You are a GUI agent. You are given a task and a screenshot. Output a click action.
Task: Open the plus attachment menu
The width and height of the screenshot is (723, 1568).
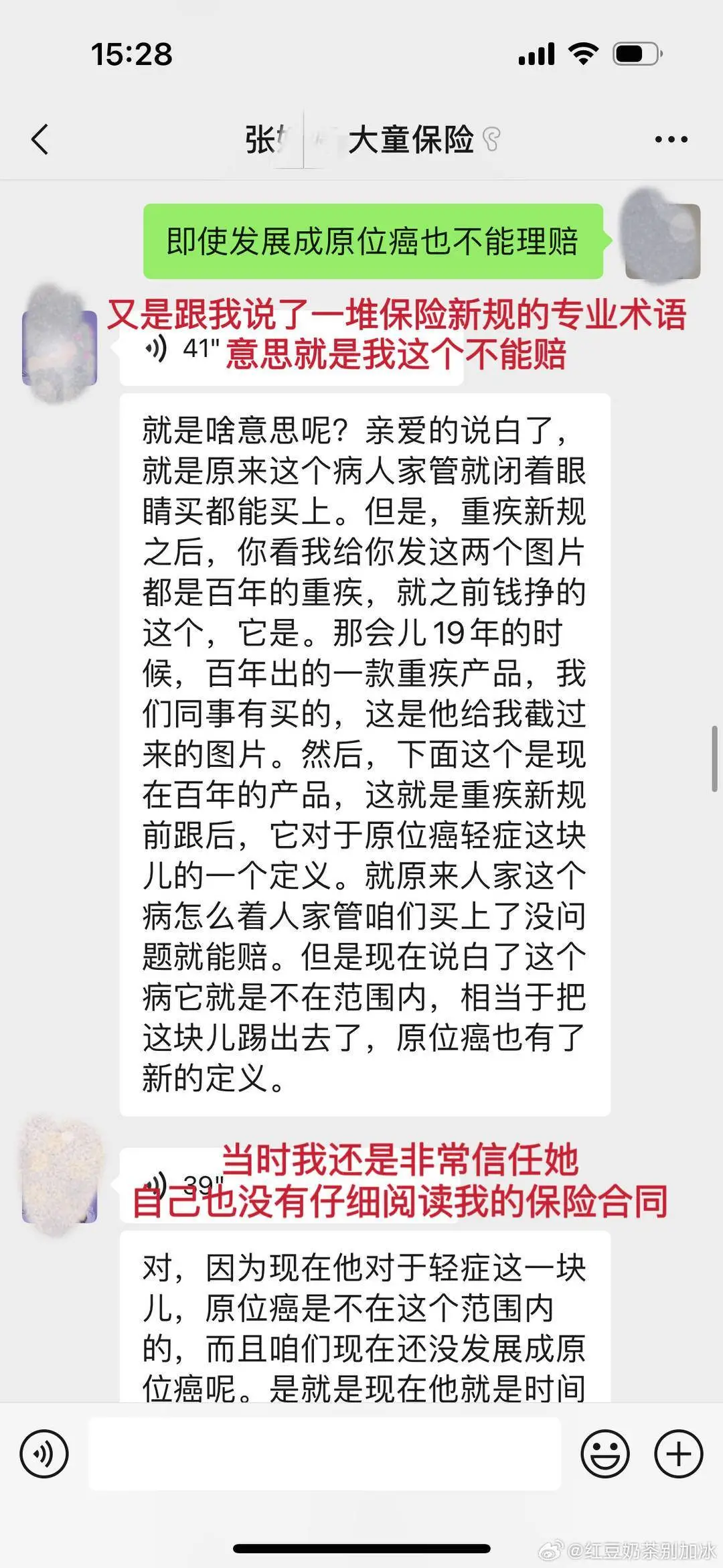[678, 1454]
